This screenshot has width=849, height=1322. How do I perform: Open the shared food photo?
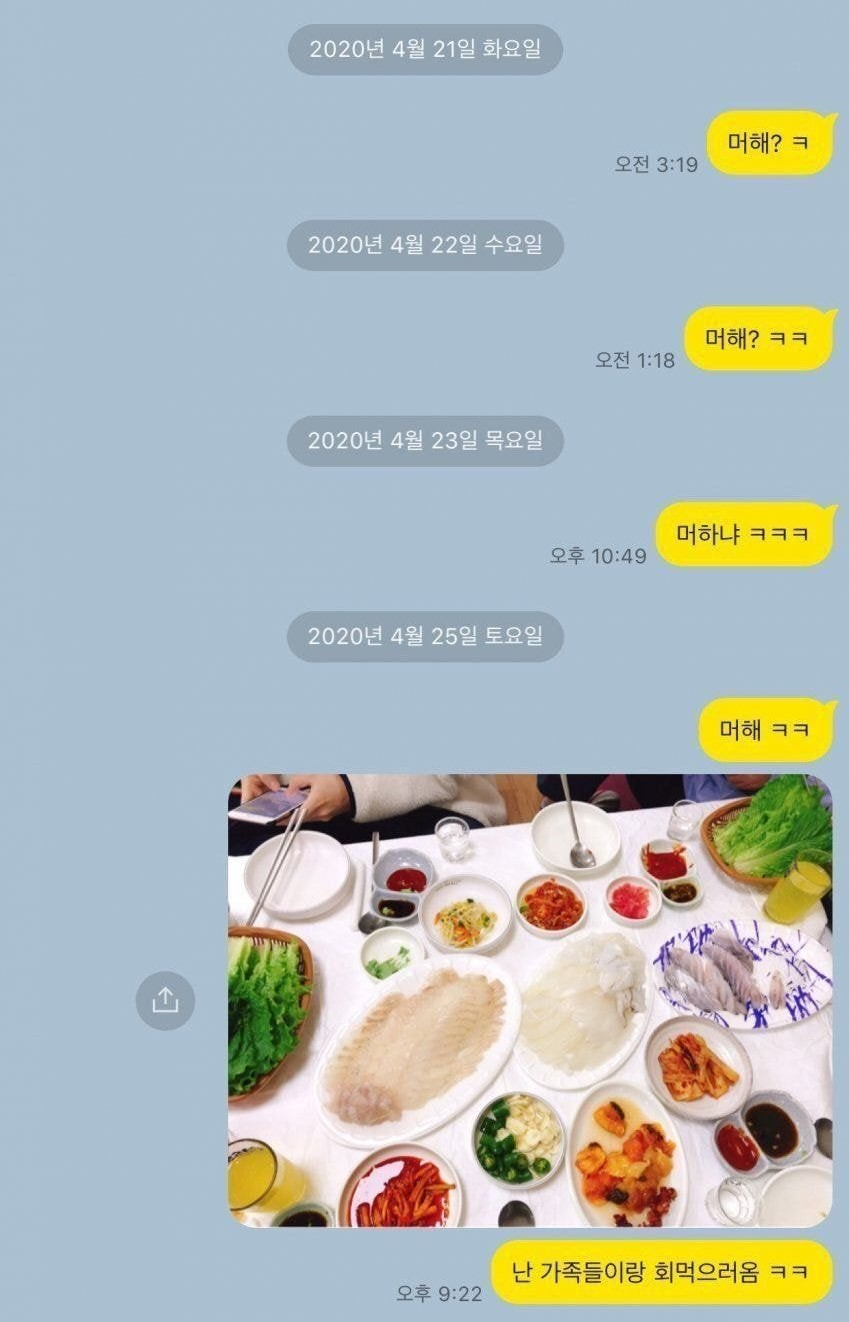click(x=530, y=1000)
